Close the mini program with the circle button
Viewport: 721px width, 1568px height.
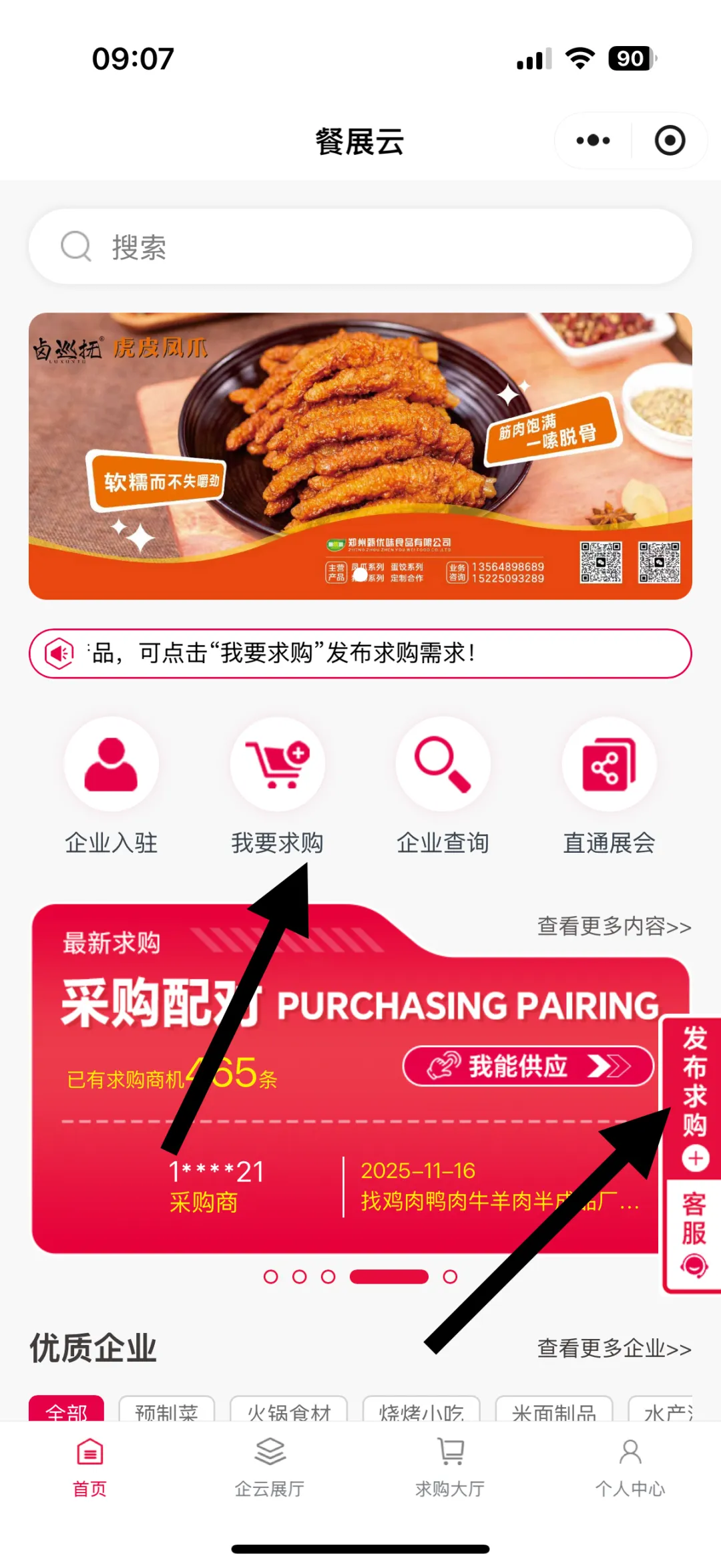point(670,140)
